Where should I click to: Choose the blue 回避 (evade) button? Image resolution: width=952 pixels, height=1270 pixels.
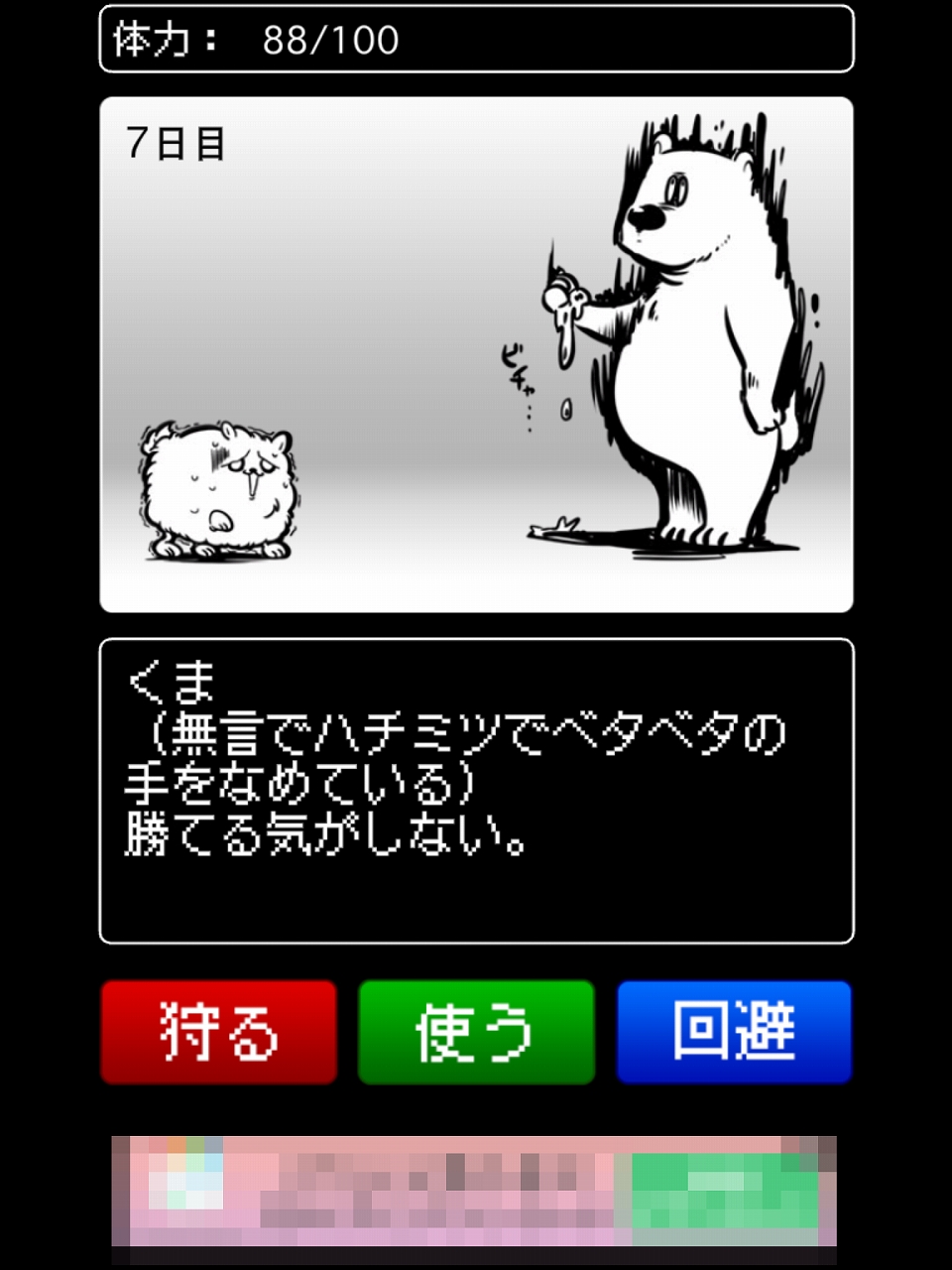[734, 1032]
